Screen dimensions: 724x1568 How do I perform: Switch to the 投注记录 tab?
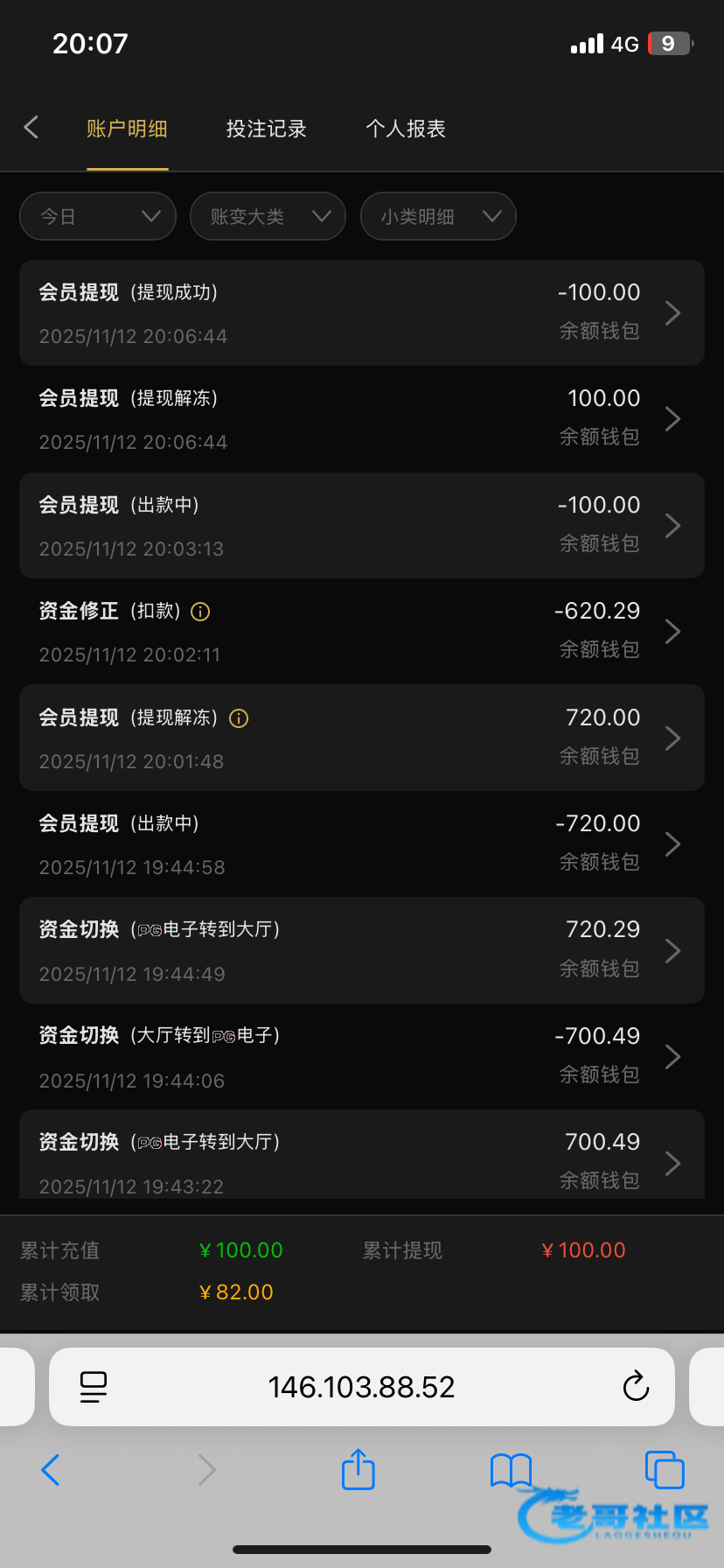tap(266, 129)
